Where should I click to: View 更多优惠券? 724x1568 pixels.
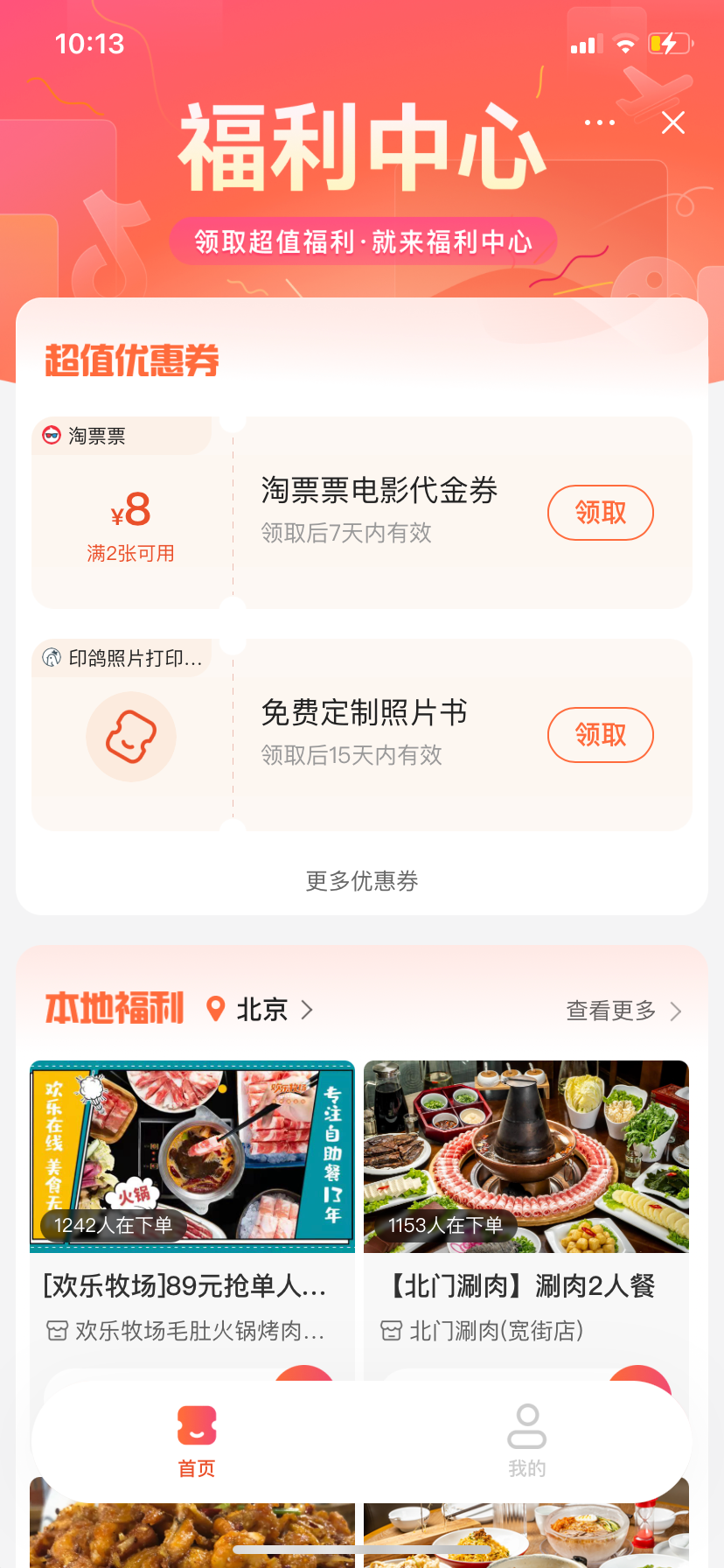click(362, 881)
